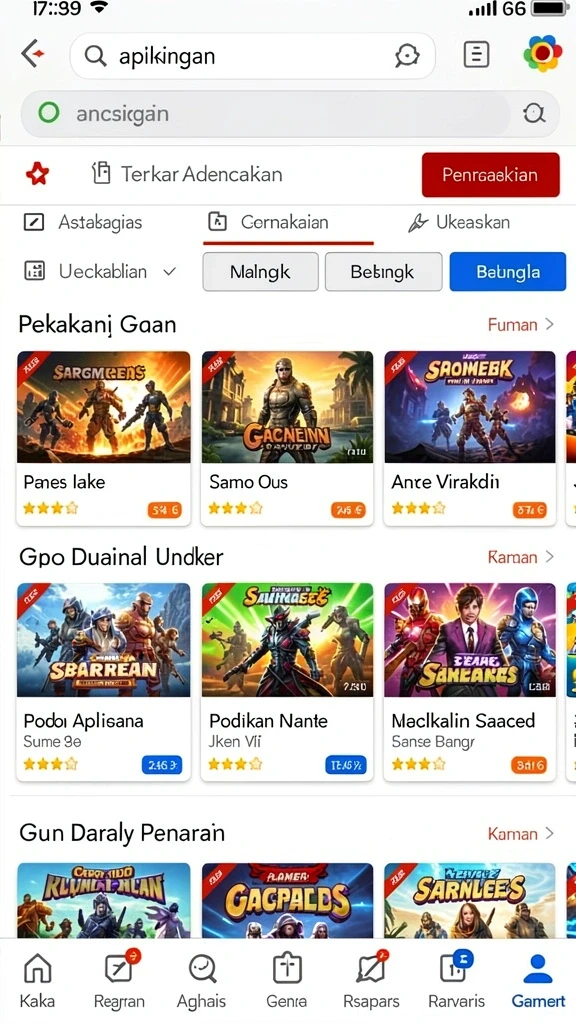576x1024 pixels.
Task: Open the Panes lake game card
Action: [x=104, y=438]
